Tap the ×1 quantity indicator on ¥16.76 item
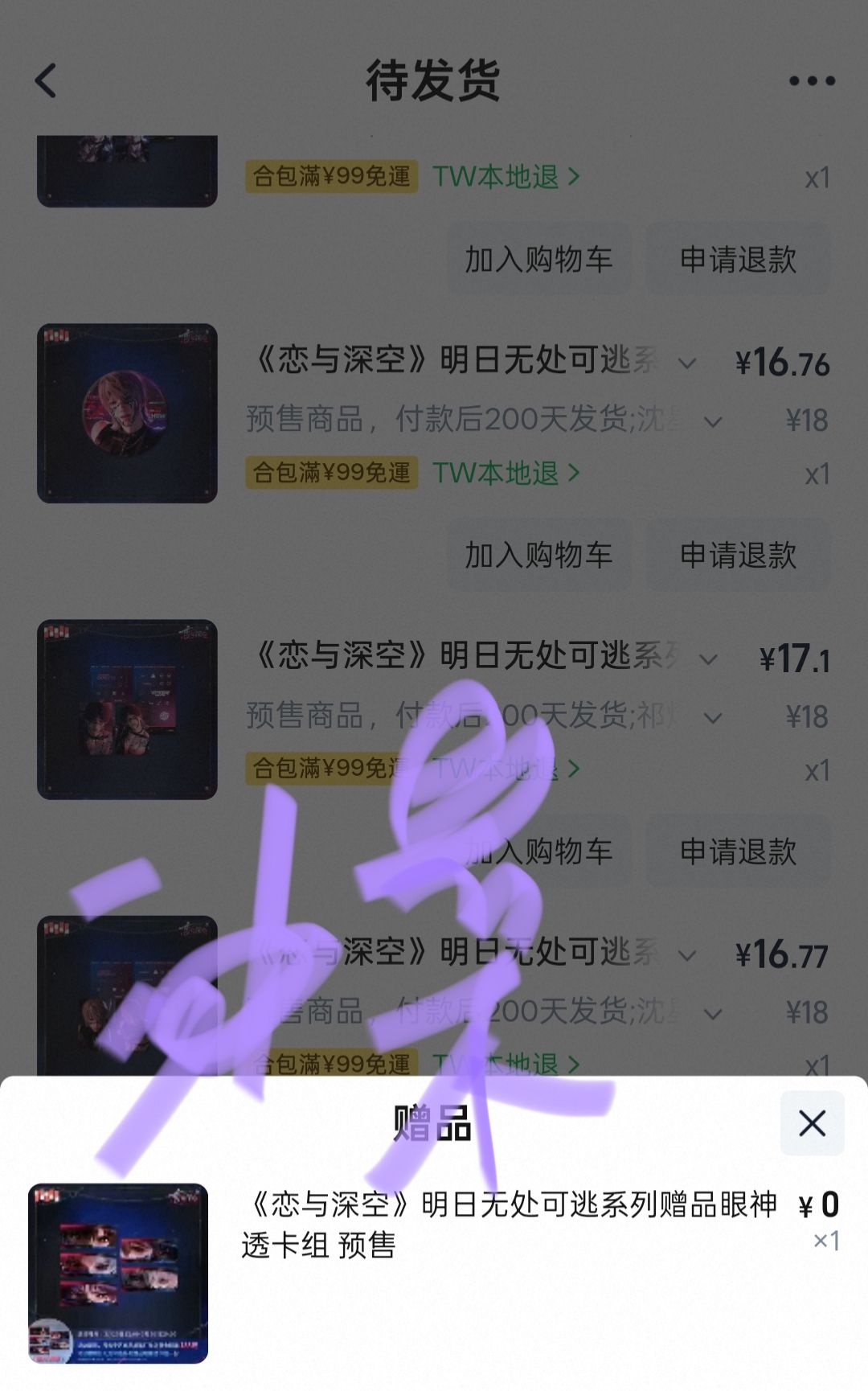Screen dimensions: 868x1391 click(x=818, y=475)
